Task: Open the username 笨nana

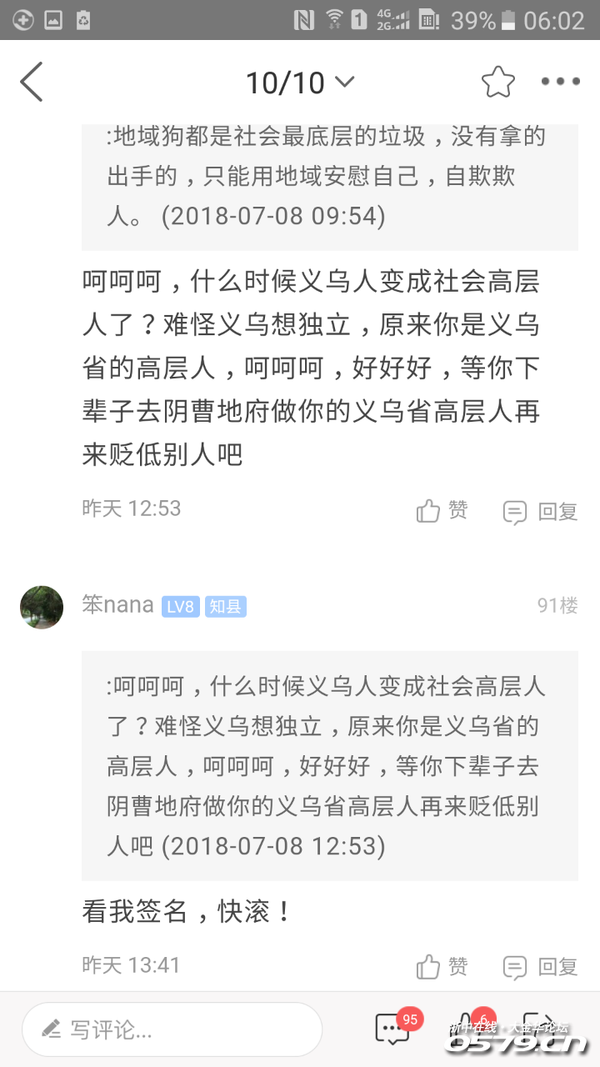Action: click(118, 606)
